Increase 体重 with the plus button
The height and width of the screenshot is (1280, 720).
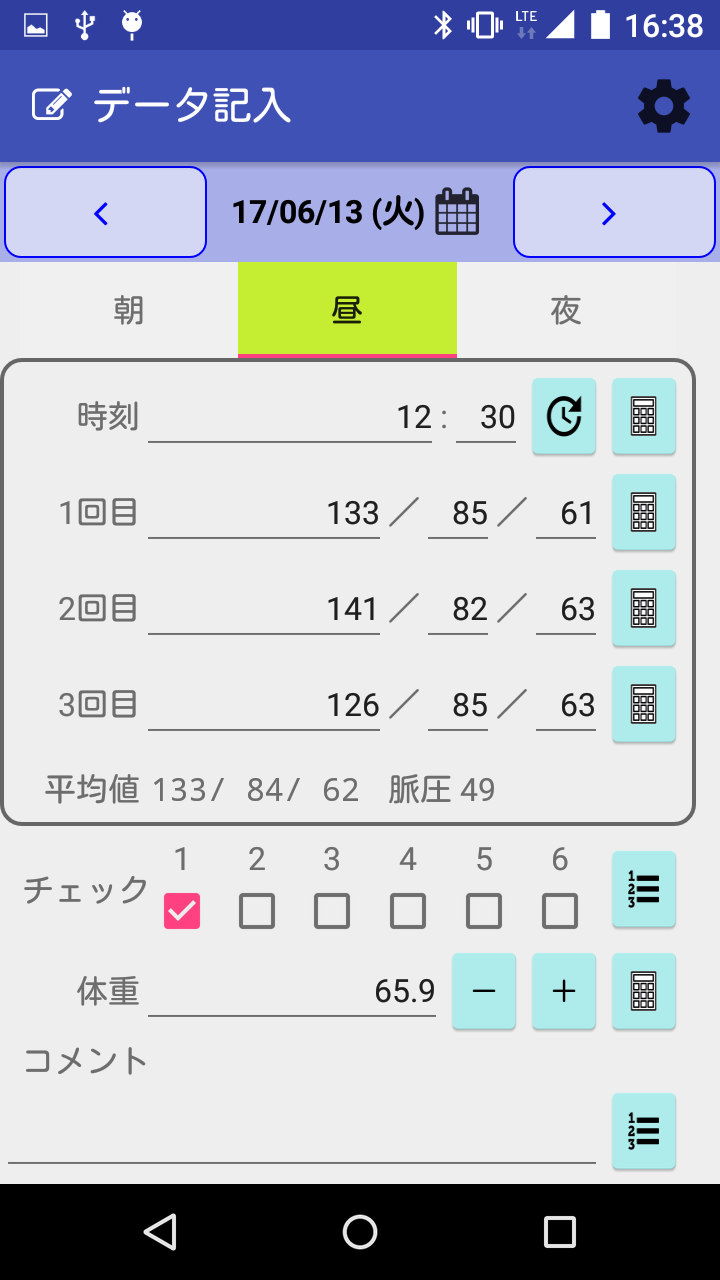[564, 991]
